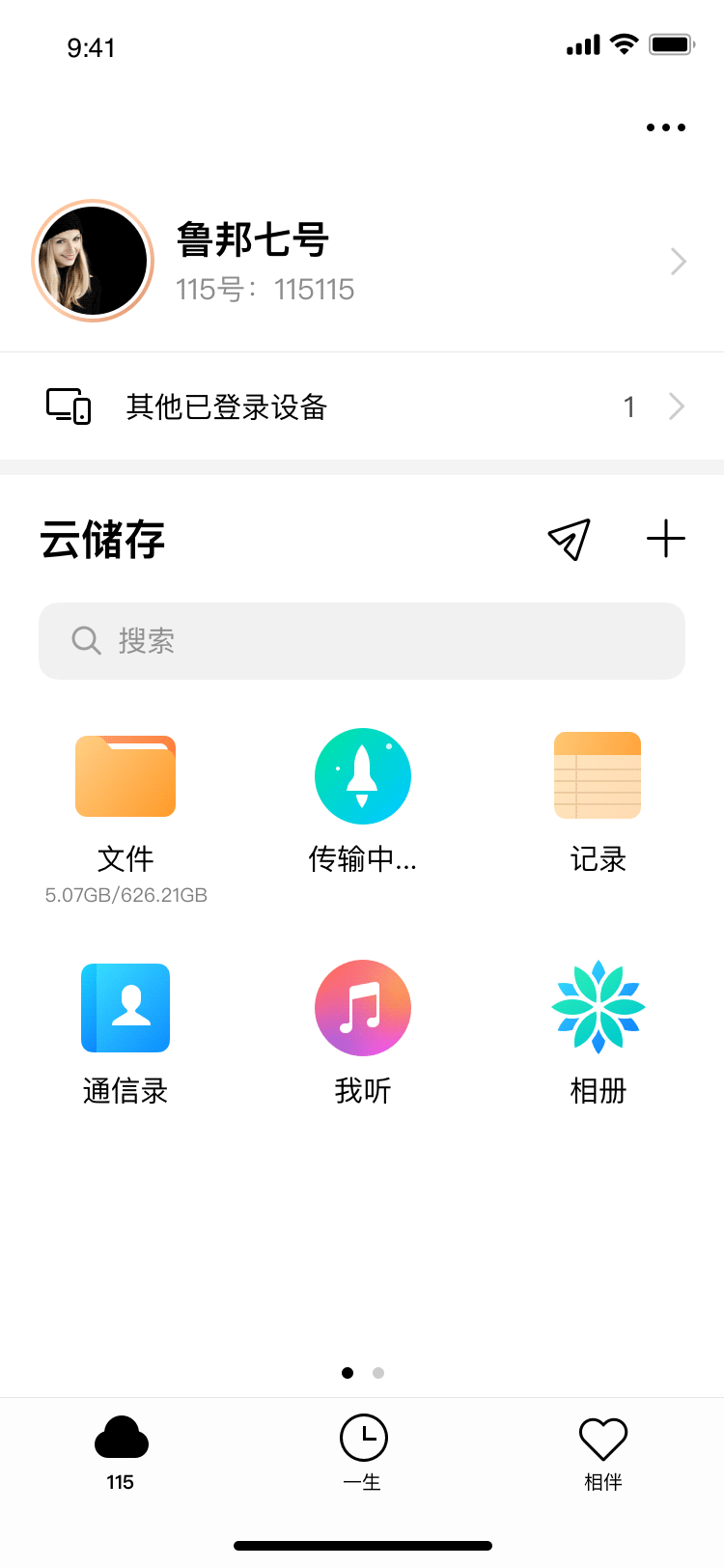The width and height of the screenshot is (724, 1568).
Task: Expand the profile details via the chevron
Action: tap(678, 261)
